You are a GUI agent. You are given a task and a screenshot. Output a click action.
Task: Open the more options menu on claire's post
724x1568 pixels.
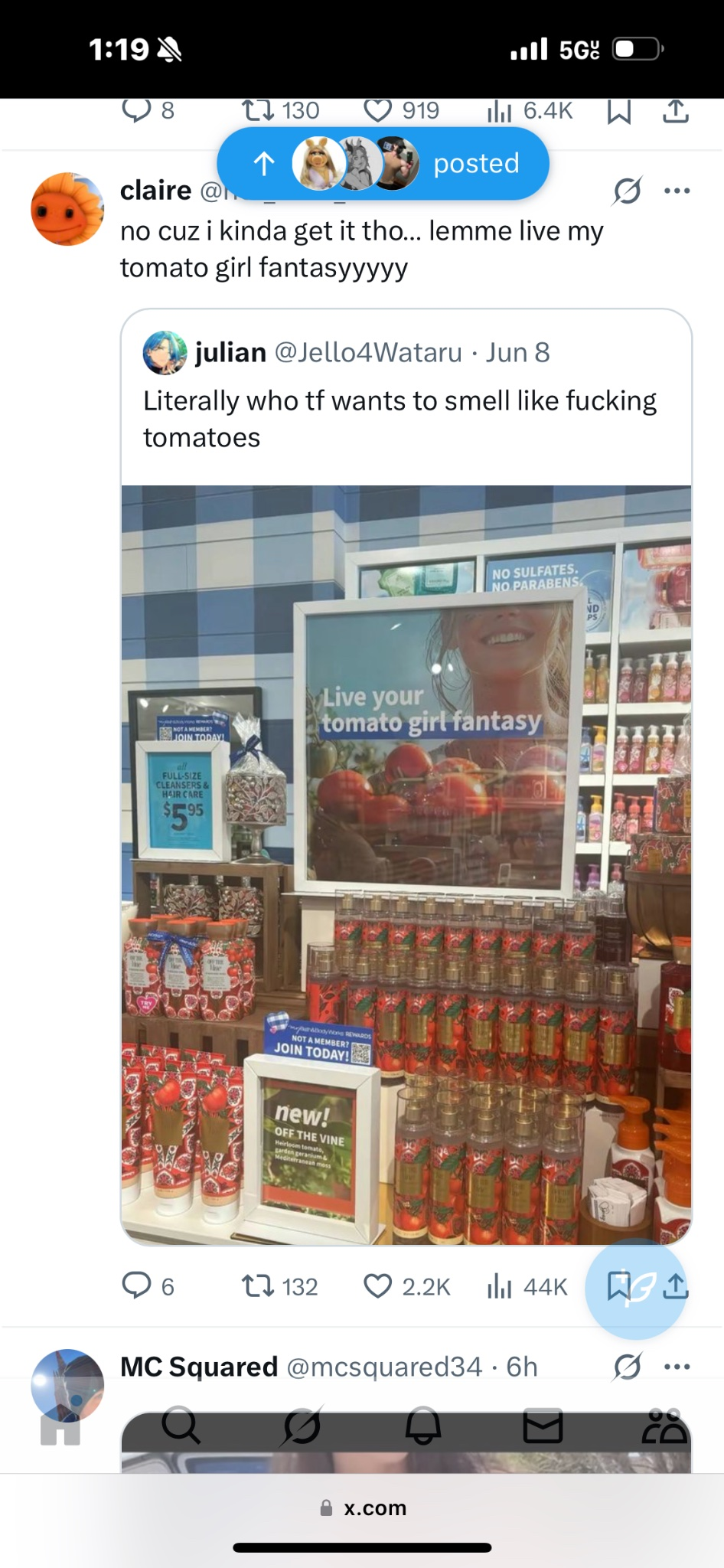coord(677,191)
